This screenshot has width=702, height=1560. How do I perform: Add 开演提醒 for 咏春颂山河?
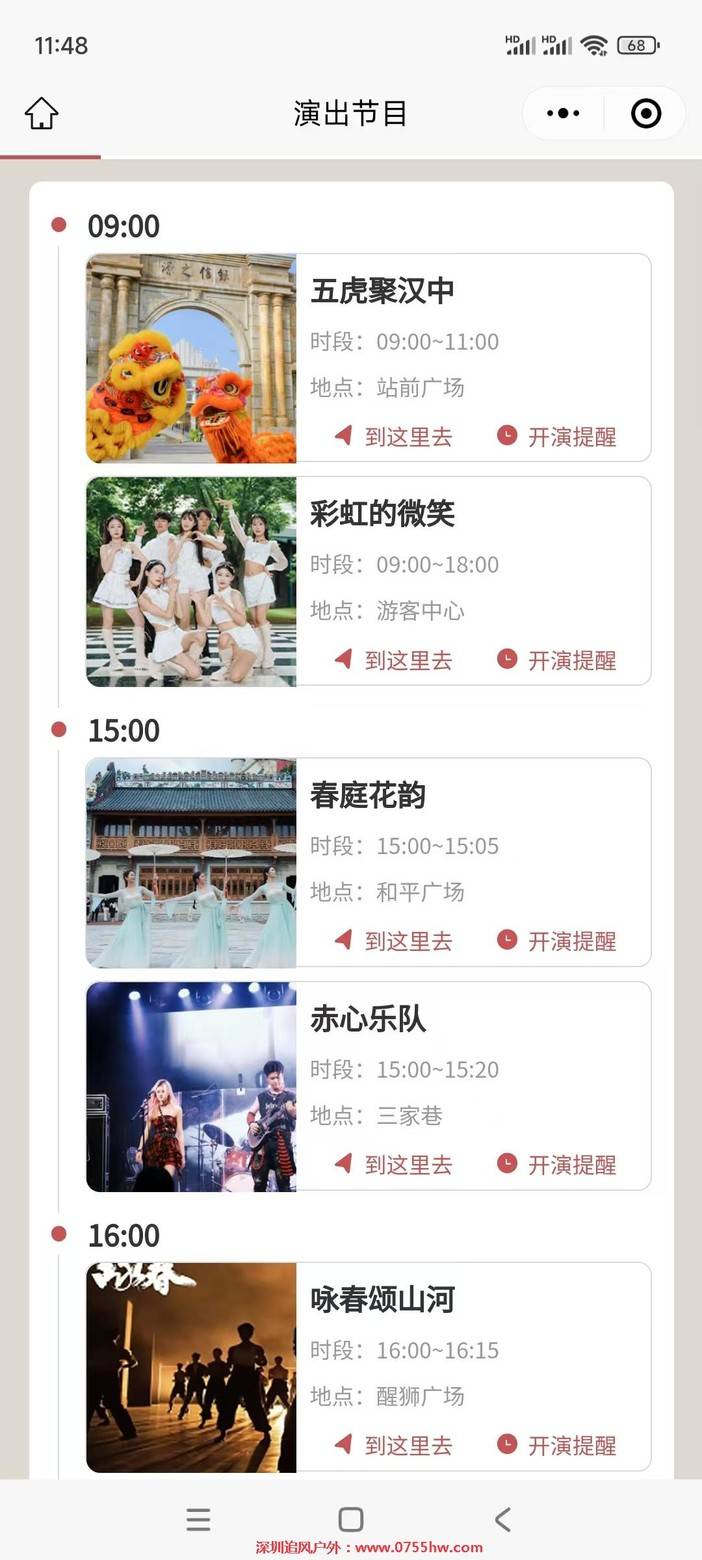pyautogui.click(x=556, y=1445)
